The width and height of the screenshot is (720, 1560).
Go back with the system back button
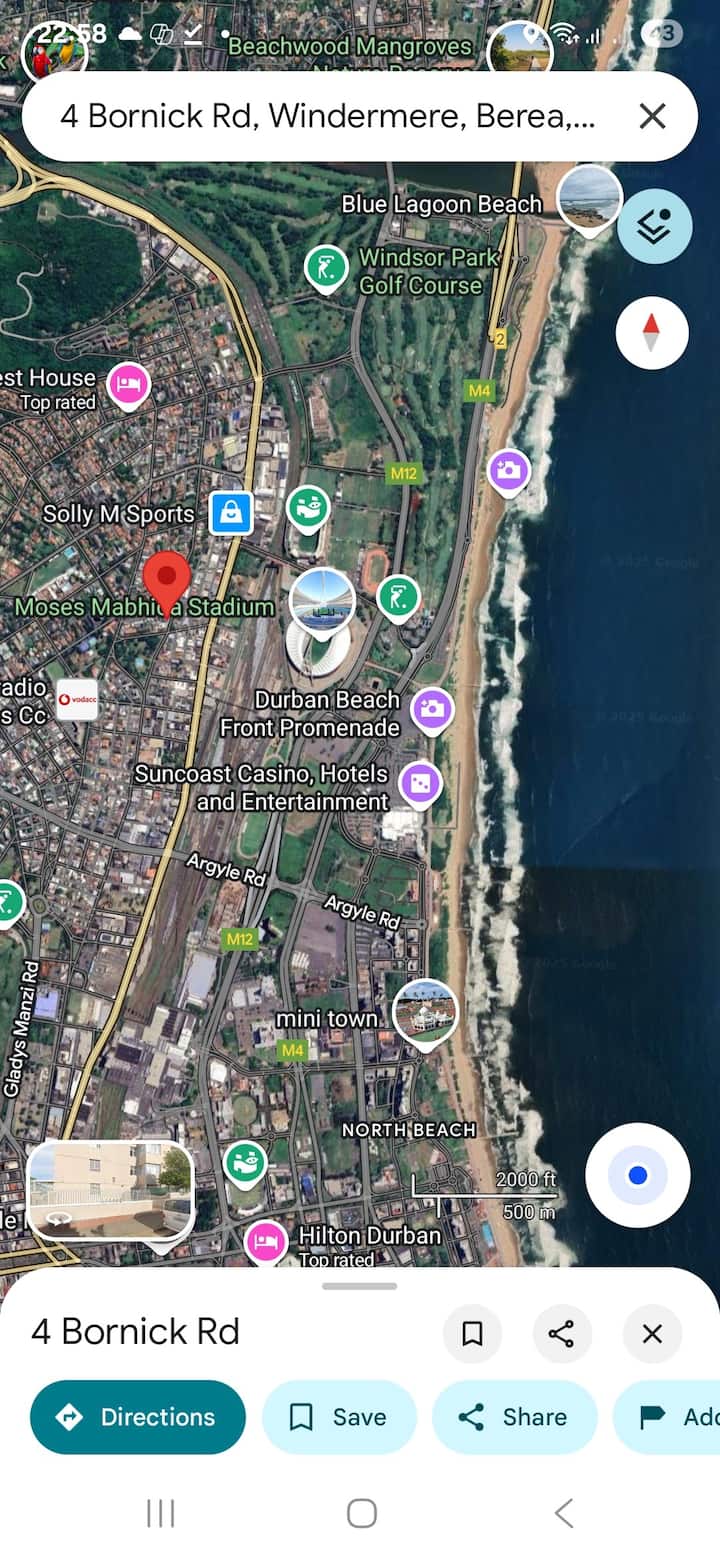tap(564, 1513)
